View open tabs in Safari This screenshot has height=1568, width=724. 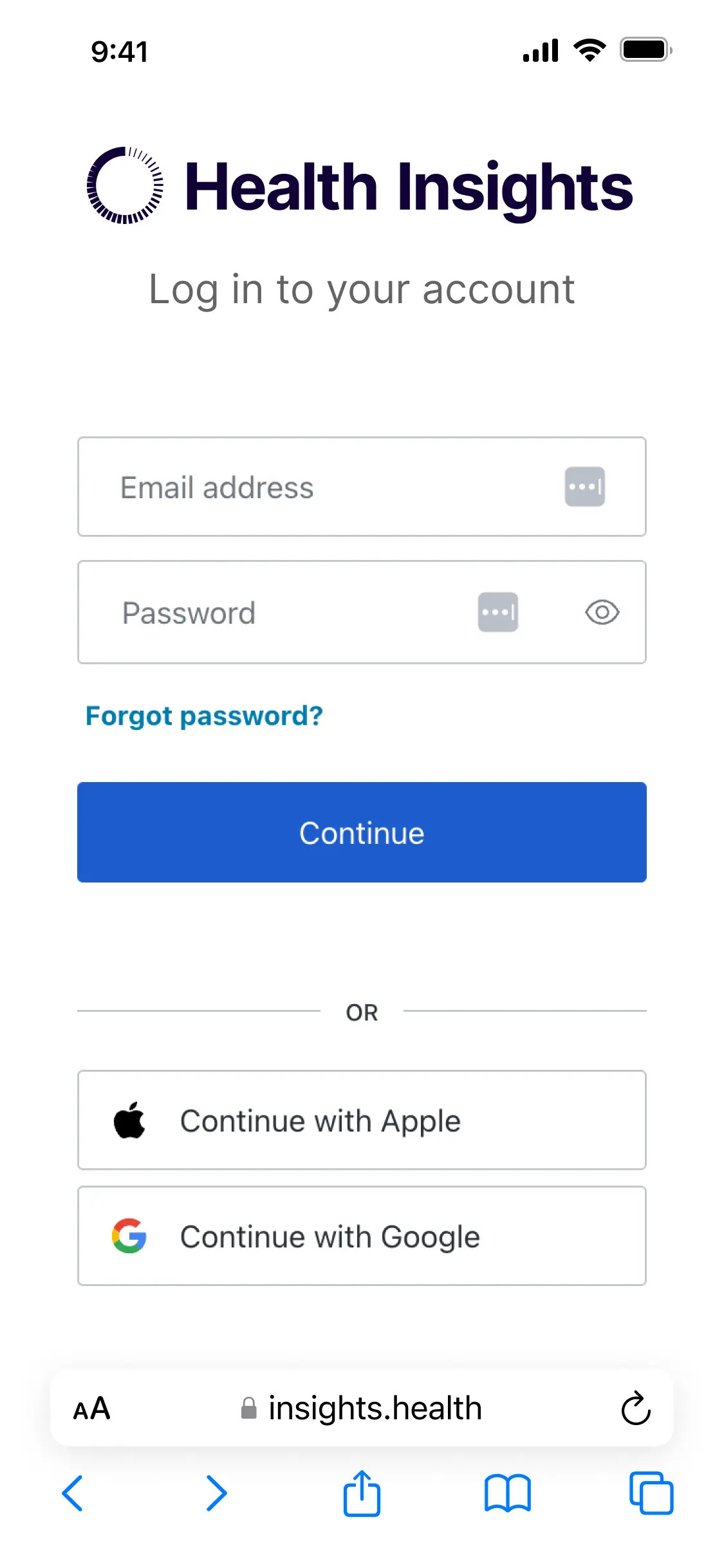coord(651,1493)
